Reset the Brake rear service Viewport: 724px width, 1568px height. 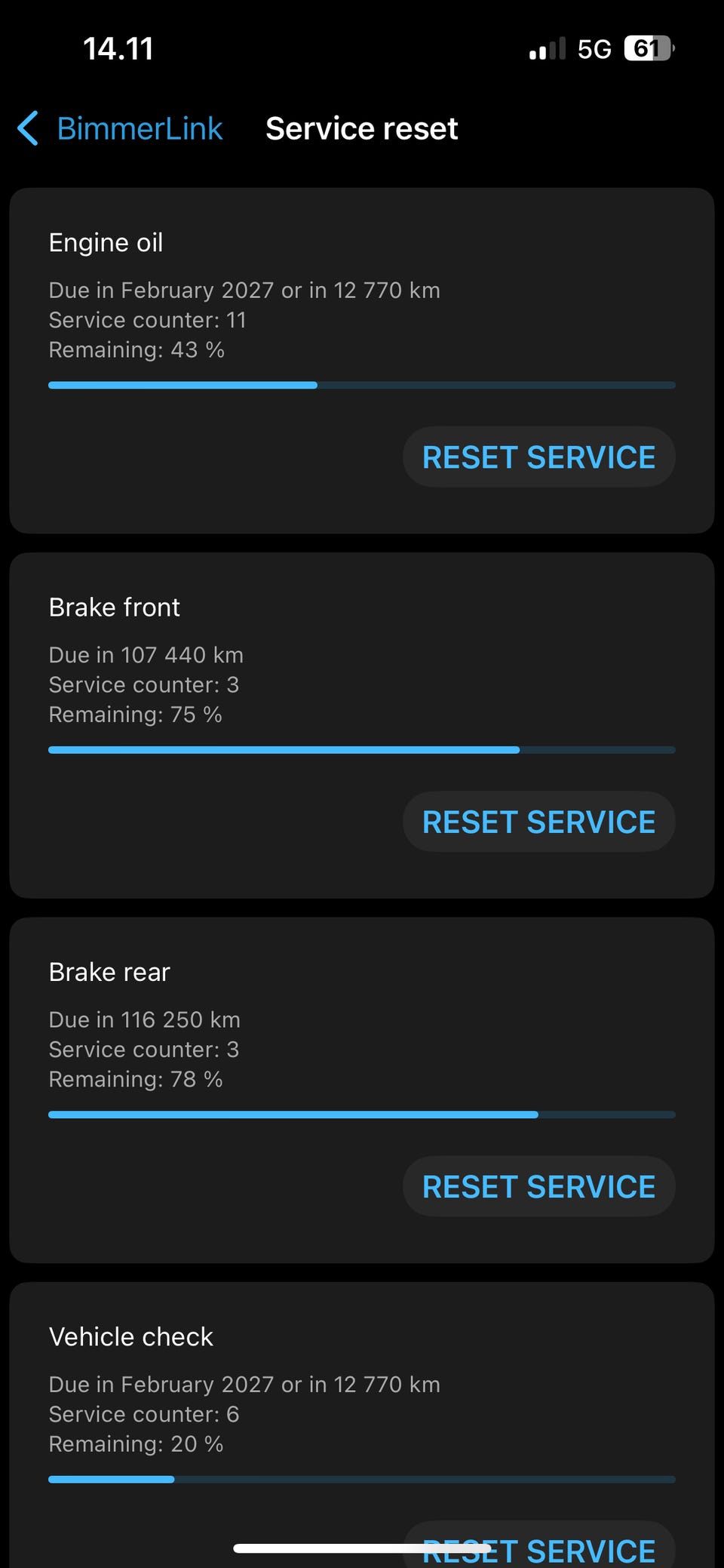coord(538,1186)
